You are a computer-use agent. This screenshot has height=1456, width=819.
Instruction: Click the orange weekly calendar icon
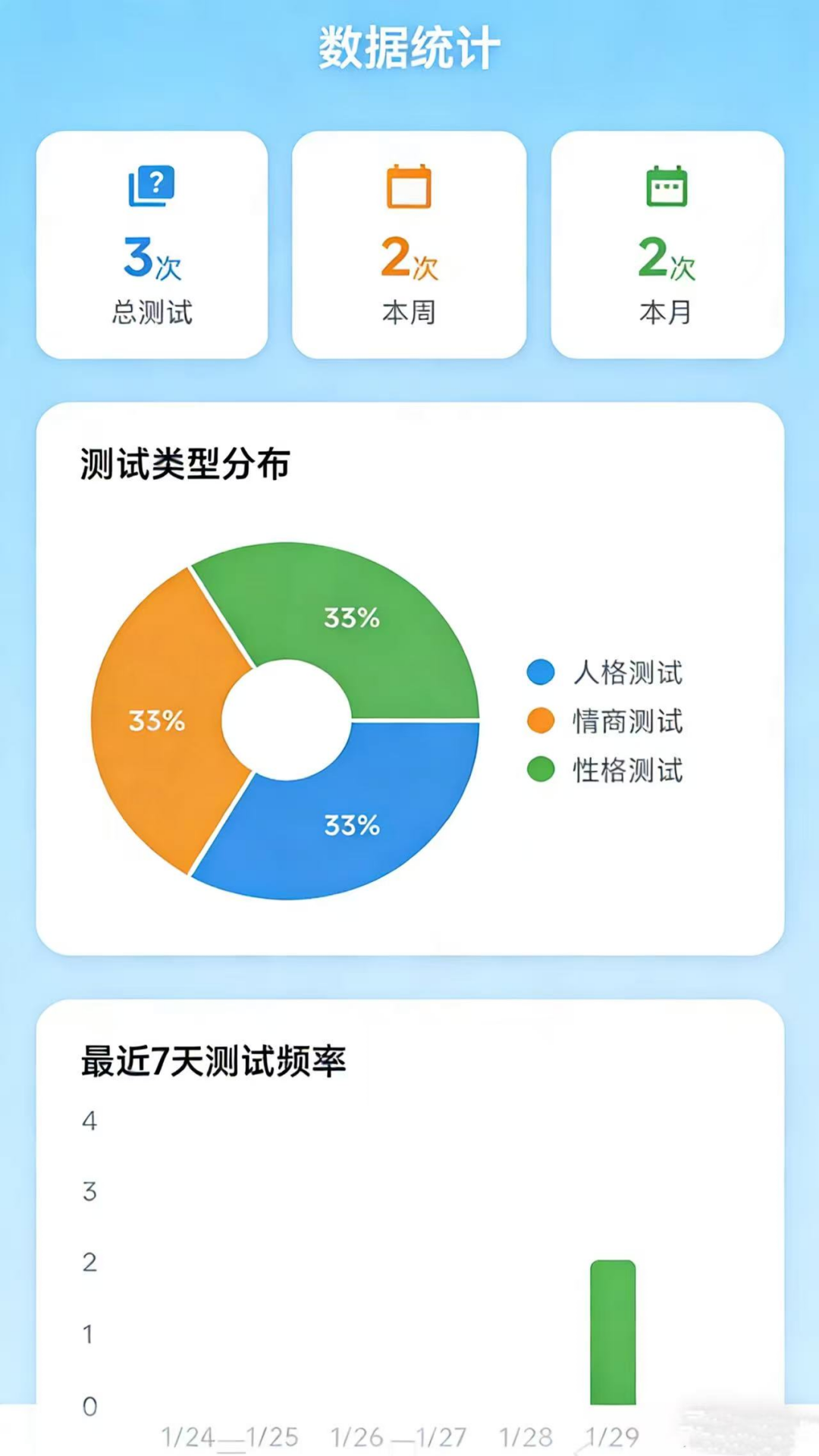click(409, 187)
